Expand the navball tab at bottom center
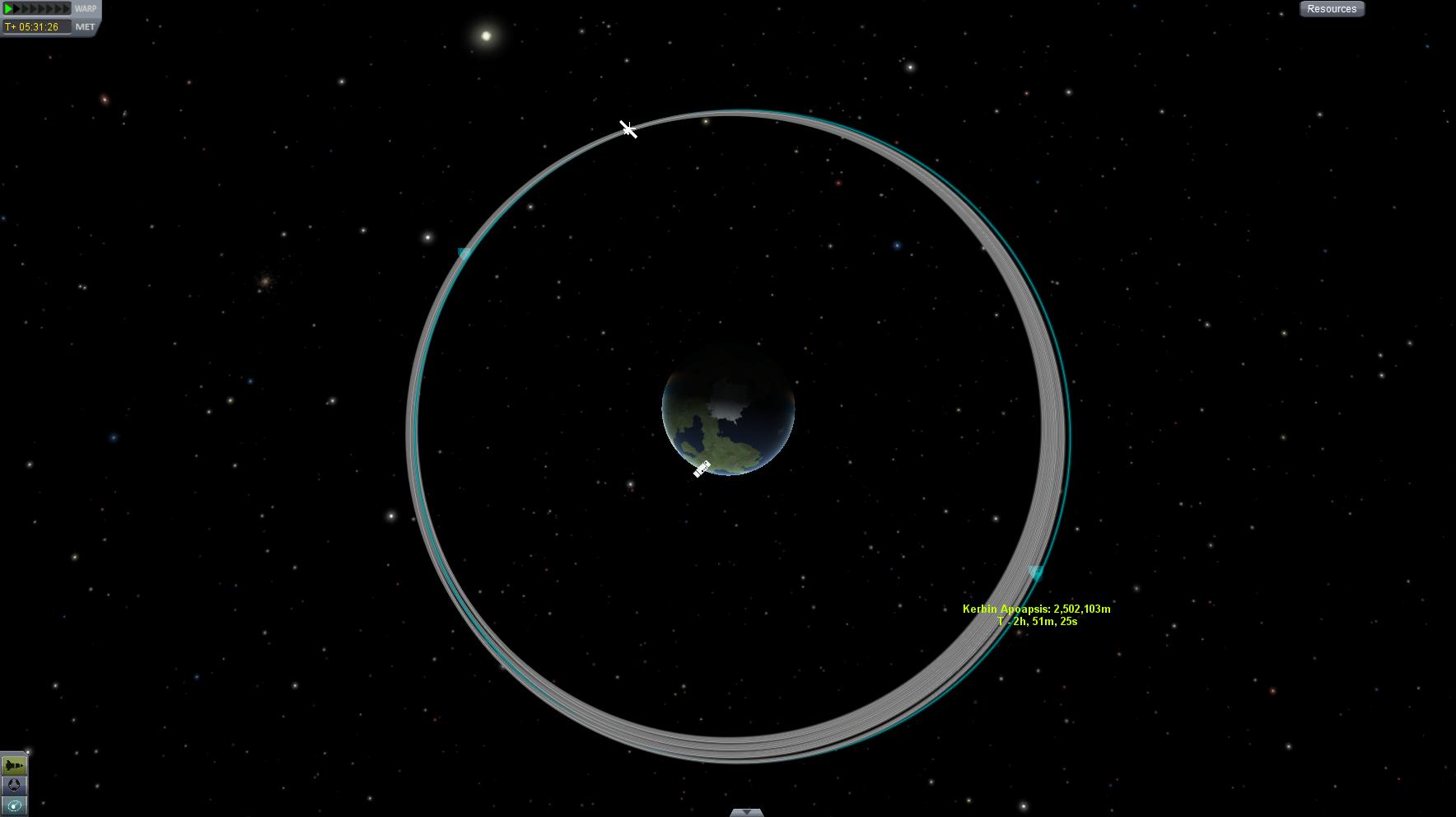The image size is (1456, 817). click(x=746, y=812)
